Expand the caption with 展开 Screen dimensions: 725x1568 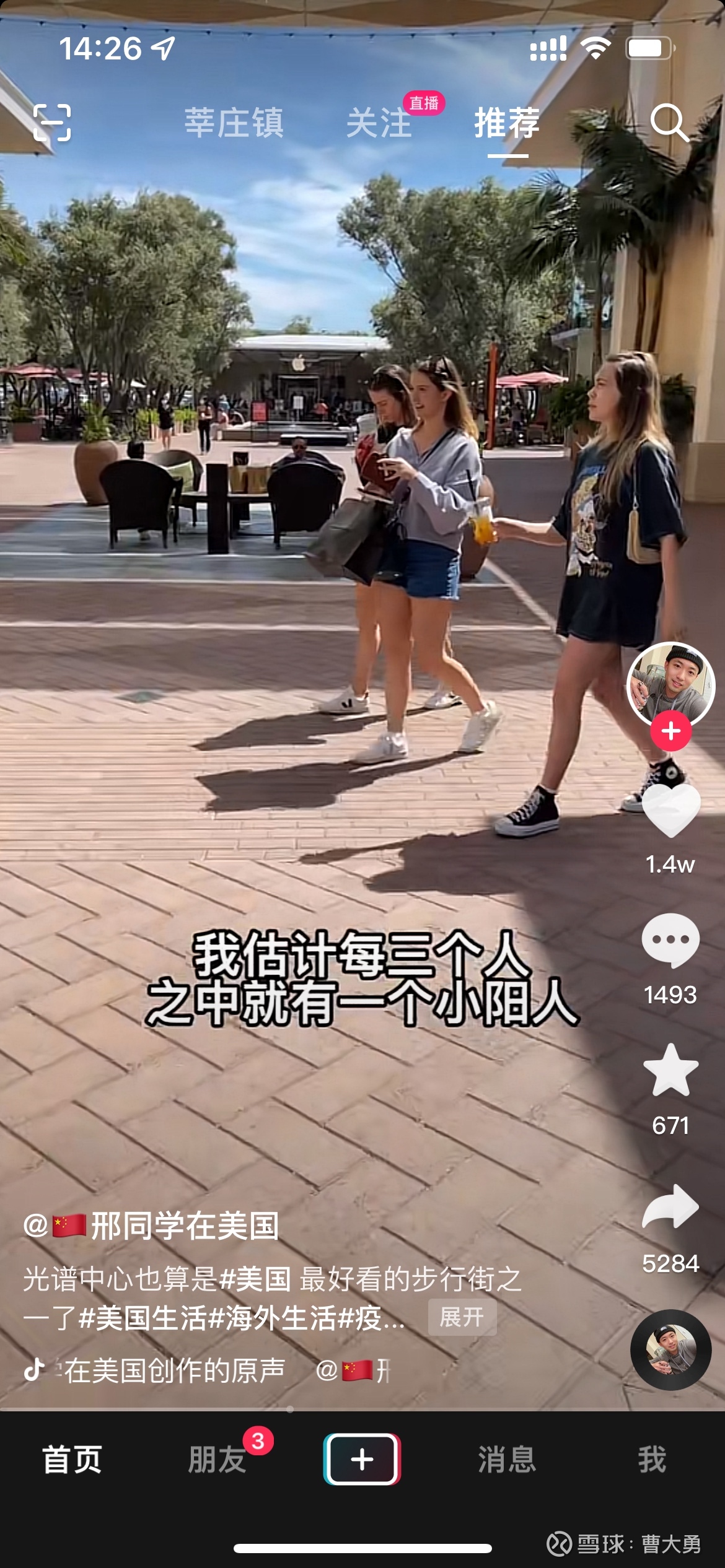462,1317
